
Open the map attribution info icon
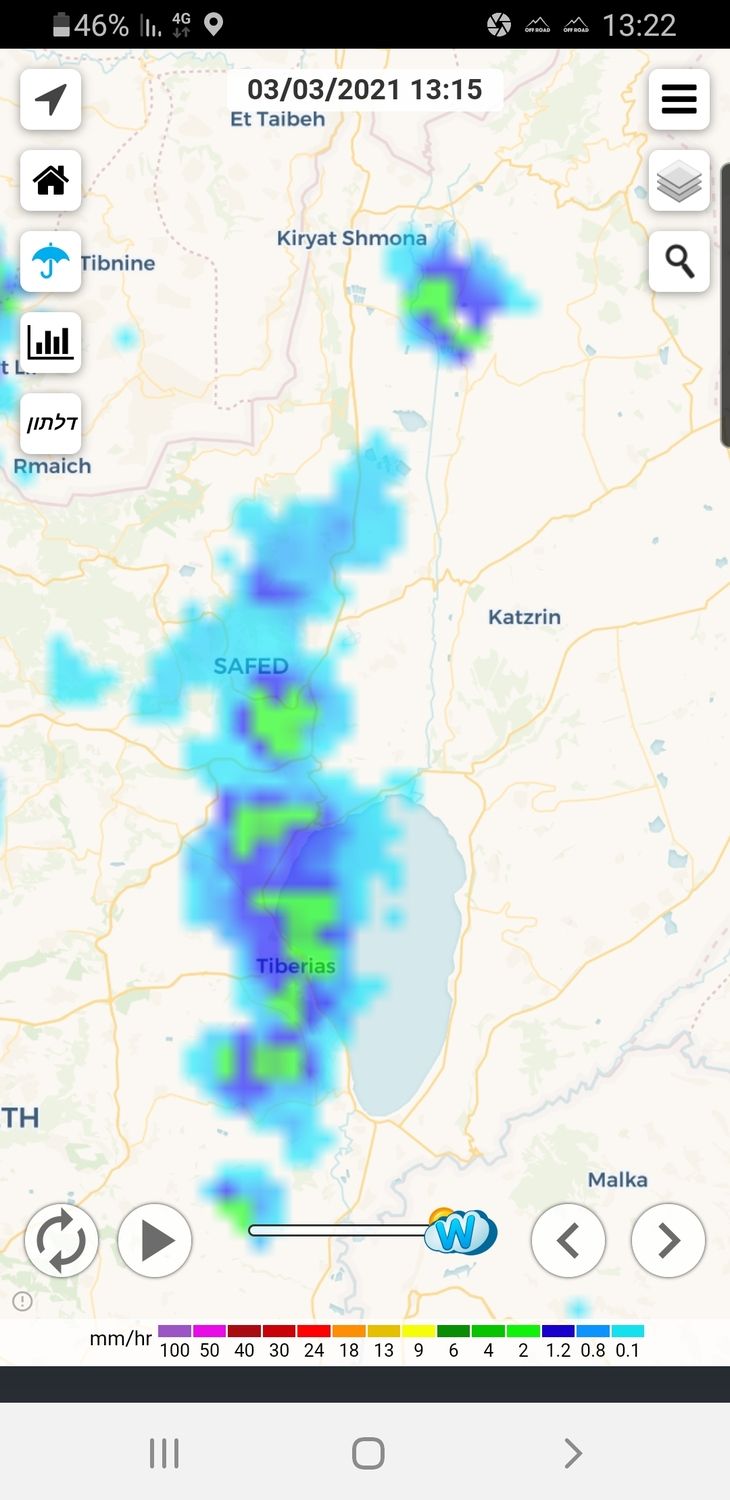[22, 1301]
